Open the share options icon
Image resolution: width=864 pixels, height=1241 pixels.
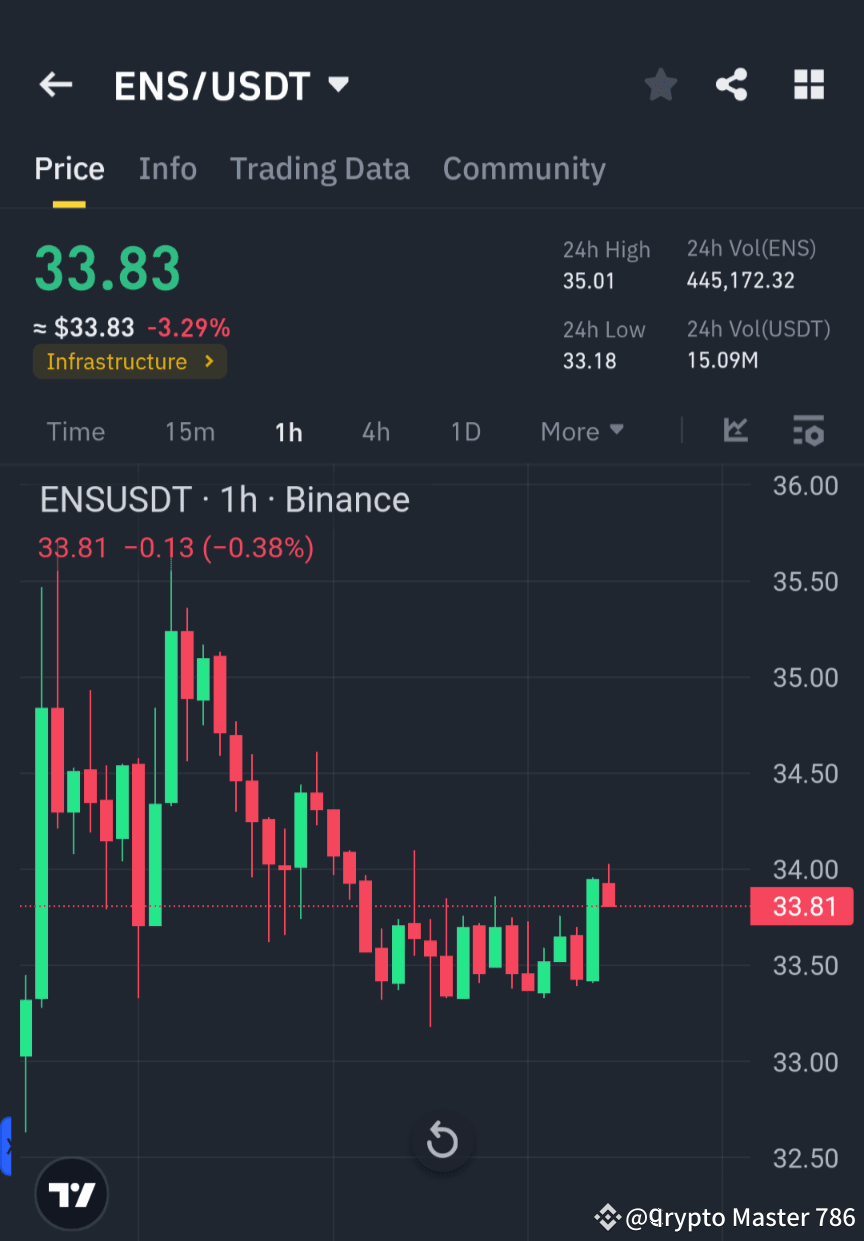click(732, 84)
